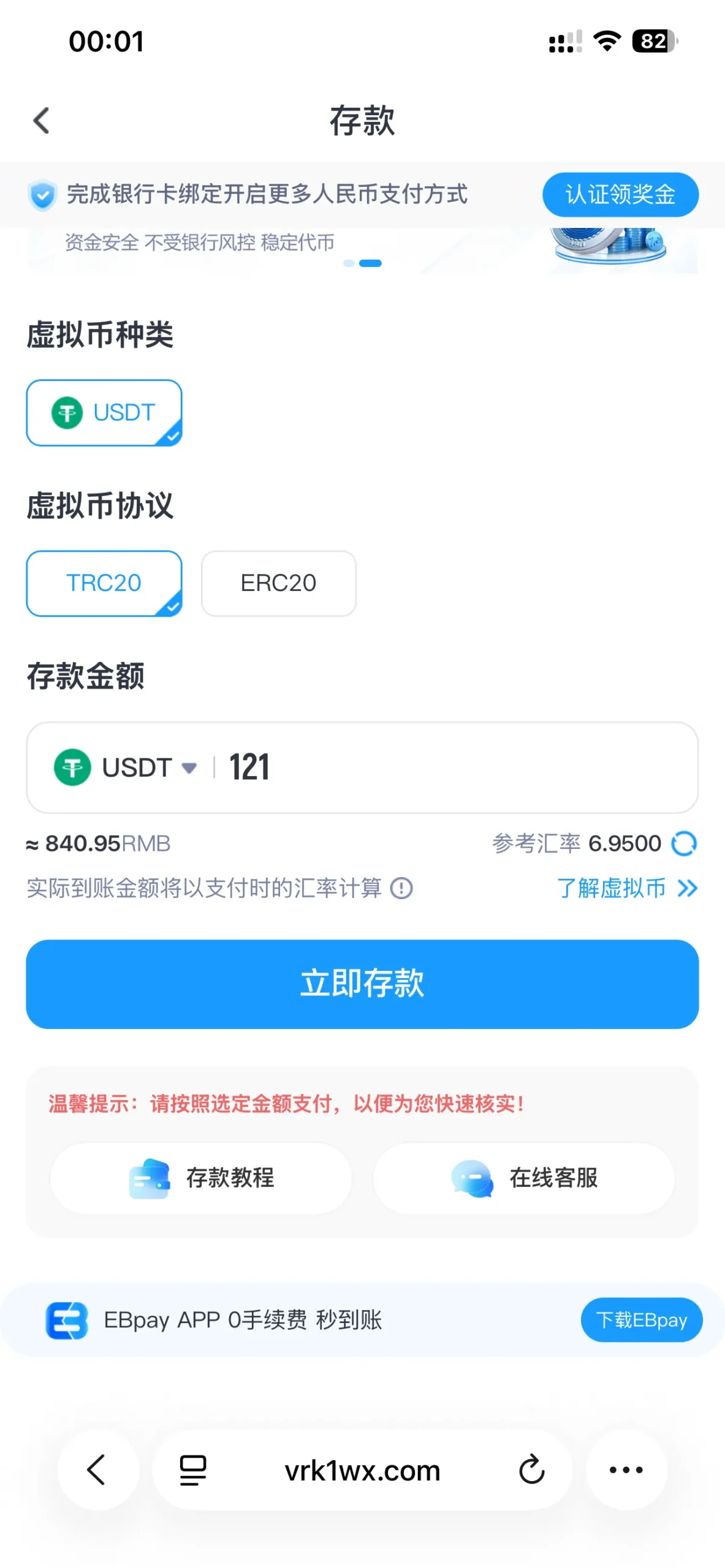Viewport: 725px width, 1568px height.
Task: Open the browser's more options menu
Action: (x=626, y=1469)
